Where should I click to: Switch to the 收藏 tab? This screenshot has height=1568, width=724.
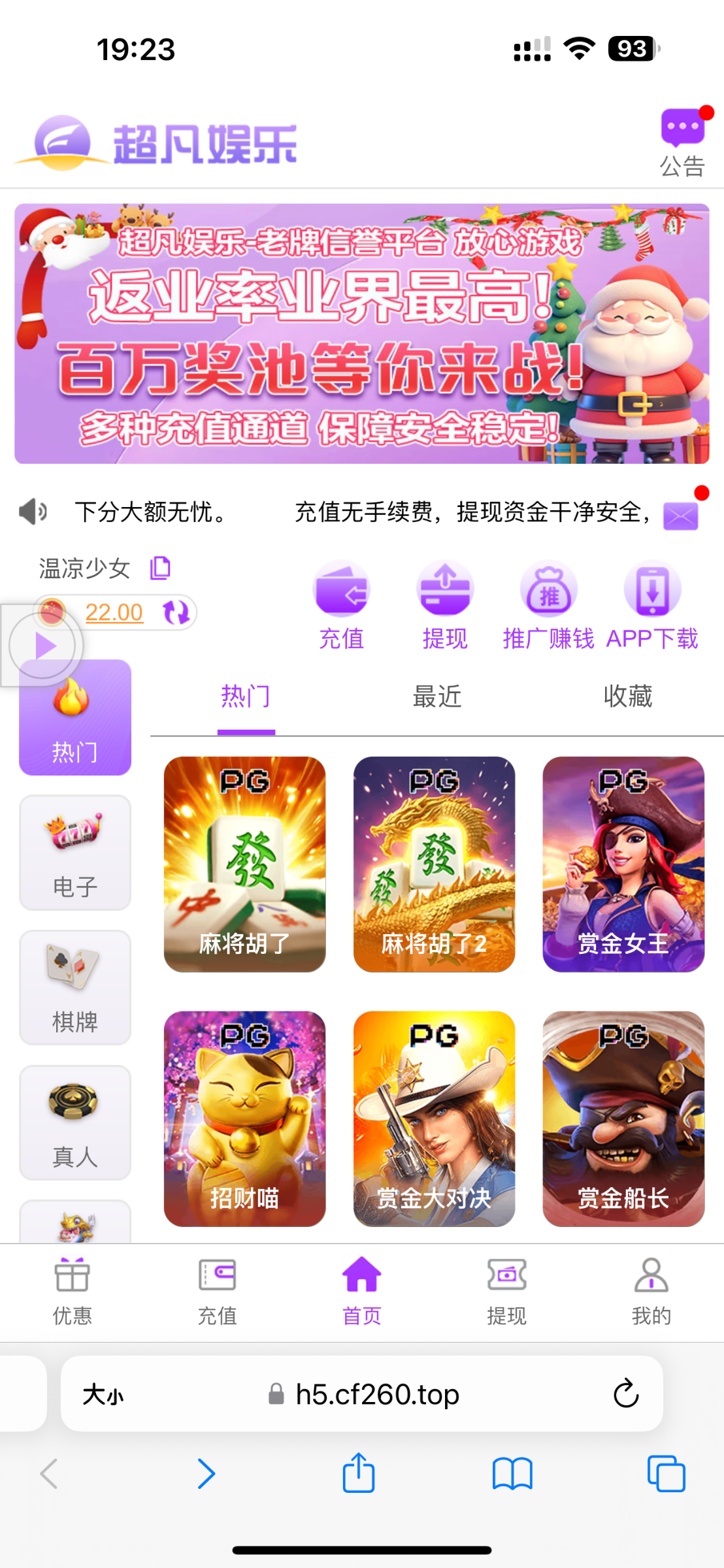pos(627,696)
